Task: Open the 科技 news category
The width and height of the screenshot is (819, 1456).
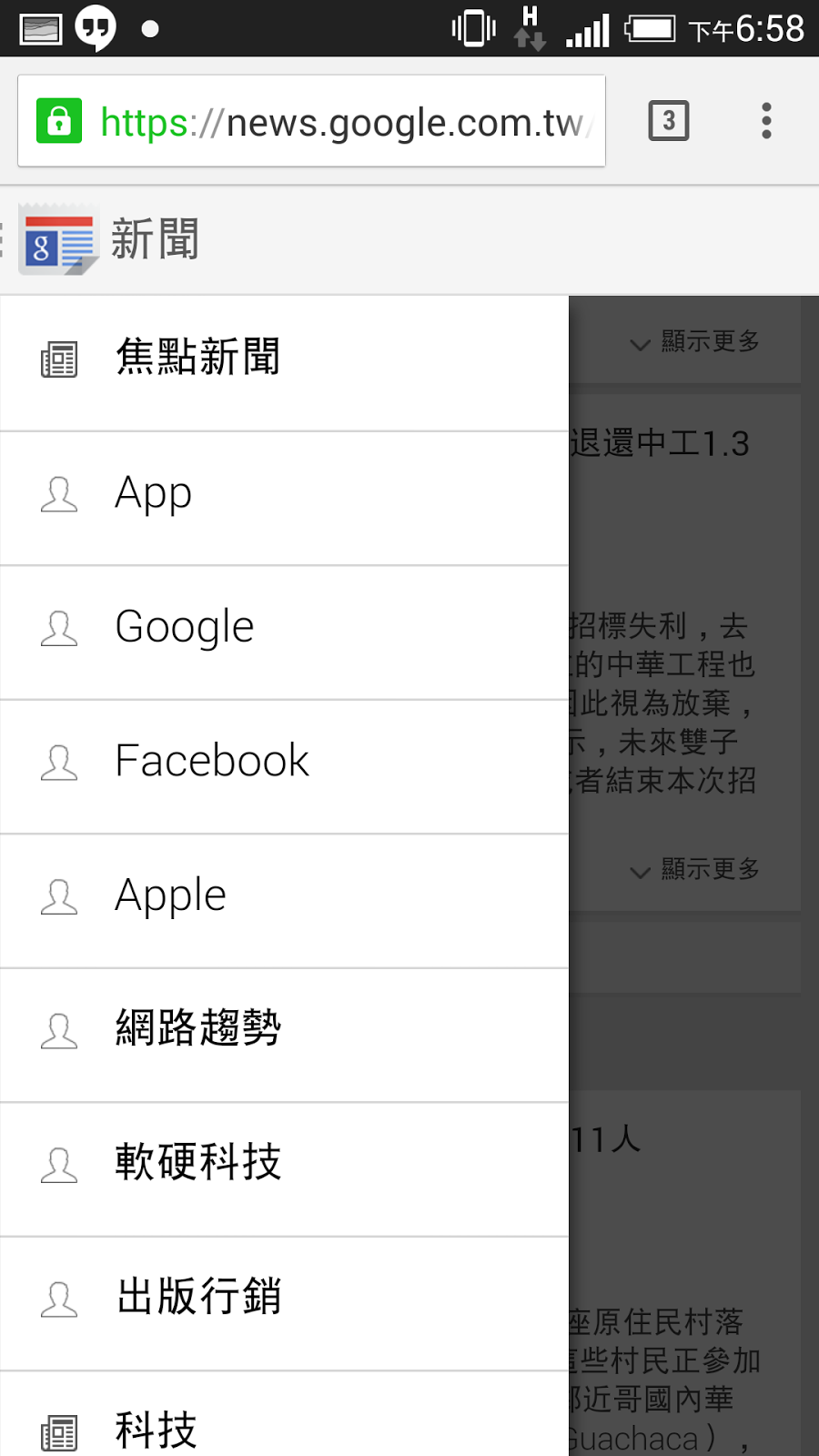Action: pyautogui.click(x=156, y=1431)
